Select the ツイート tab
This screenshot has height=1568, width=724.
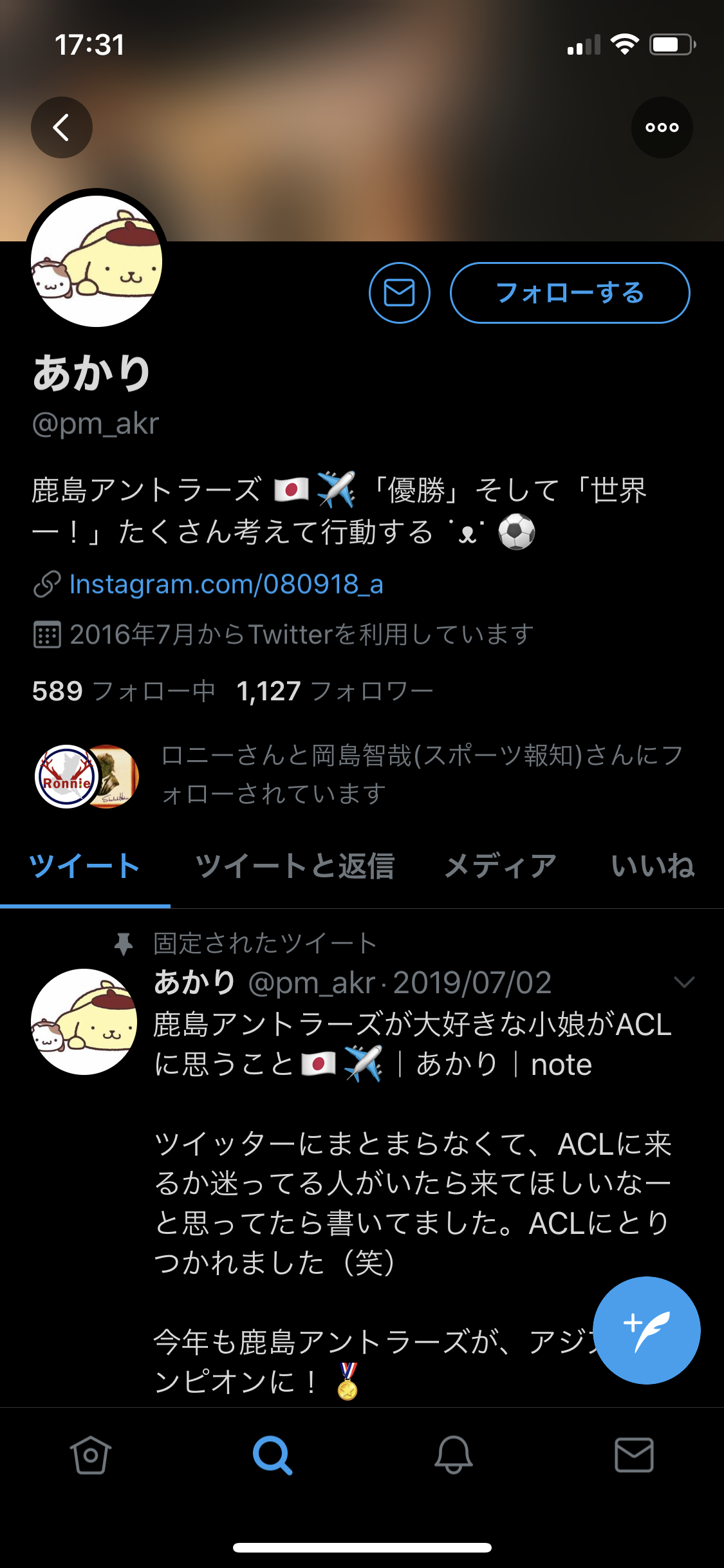point(84,866)
